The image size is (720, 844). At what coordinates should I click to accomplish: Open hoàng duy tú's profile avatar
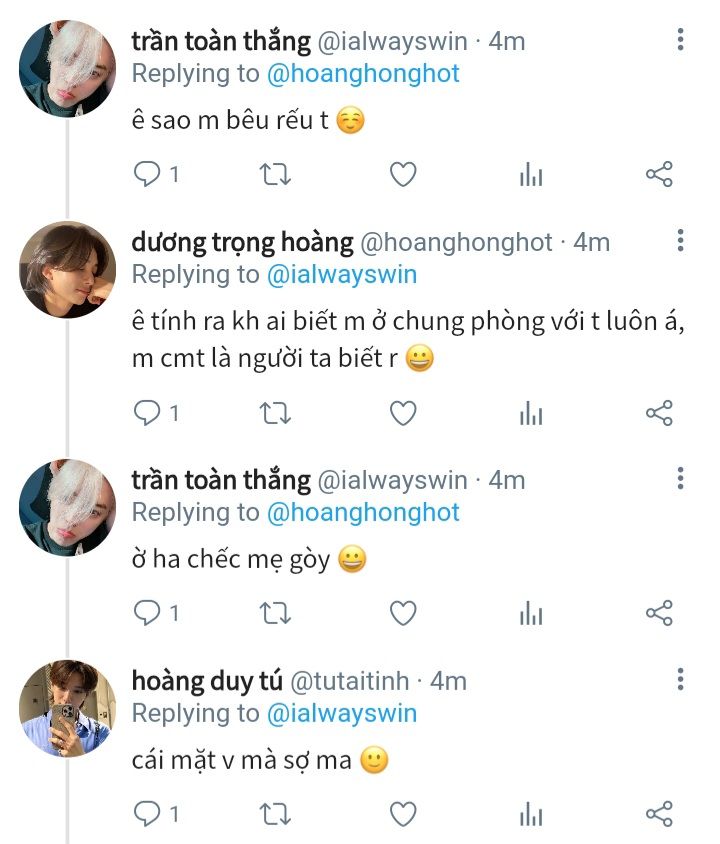click(68, 708)
